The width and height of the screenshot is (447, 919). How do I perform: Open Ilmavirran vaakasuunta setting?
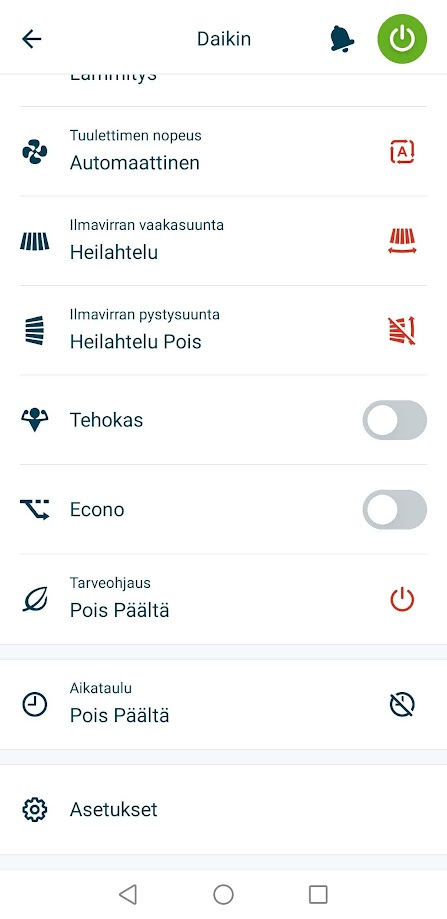223,241
